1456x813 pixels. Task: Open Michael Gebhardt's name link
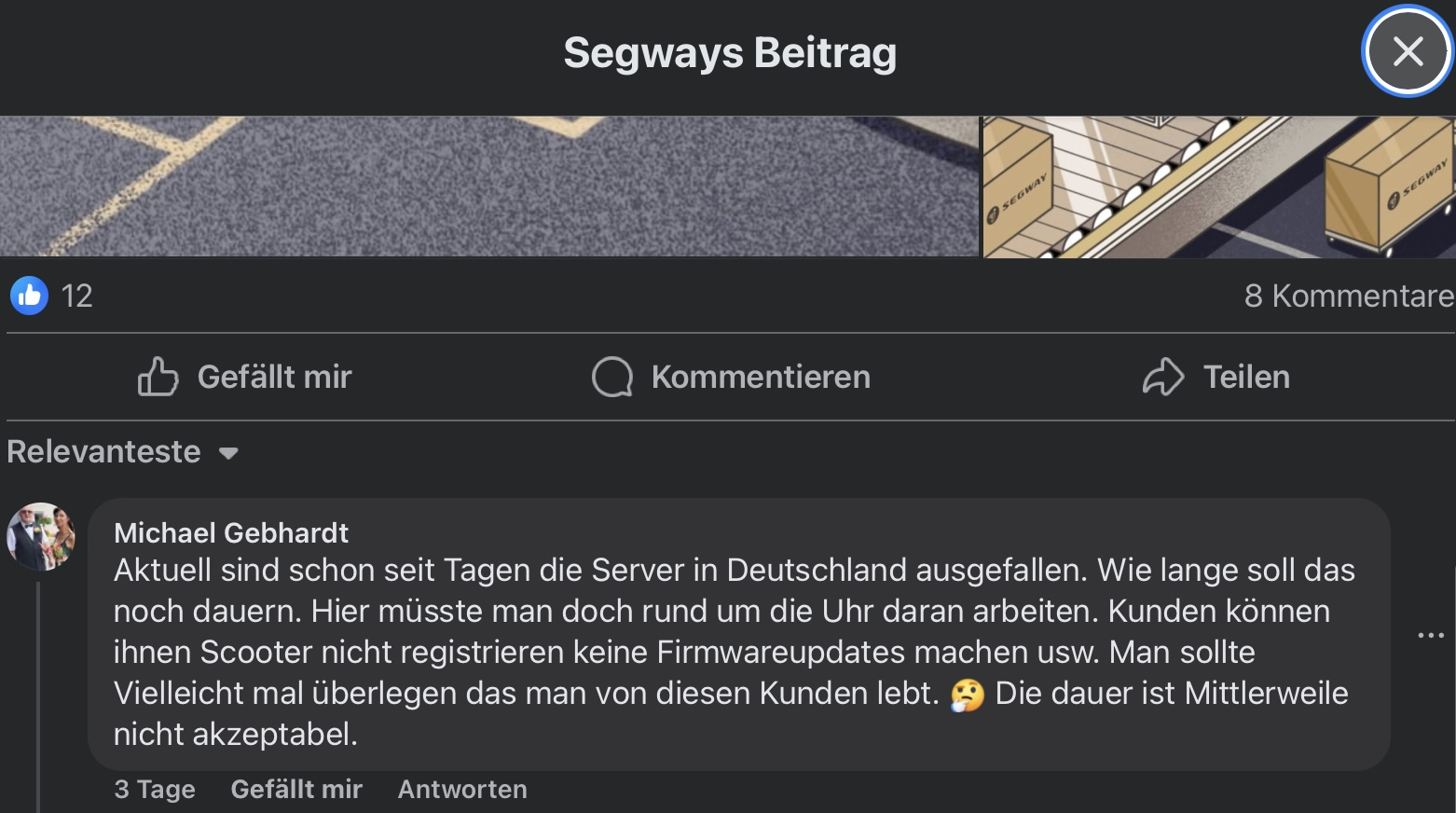[230, 532]
